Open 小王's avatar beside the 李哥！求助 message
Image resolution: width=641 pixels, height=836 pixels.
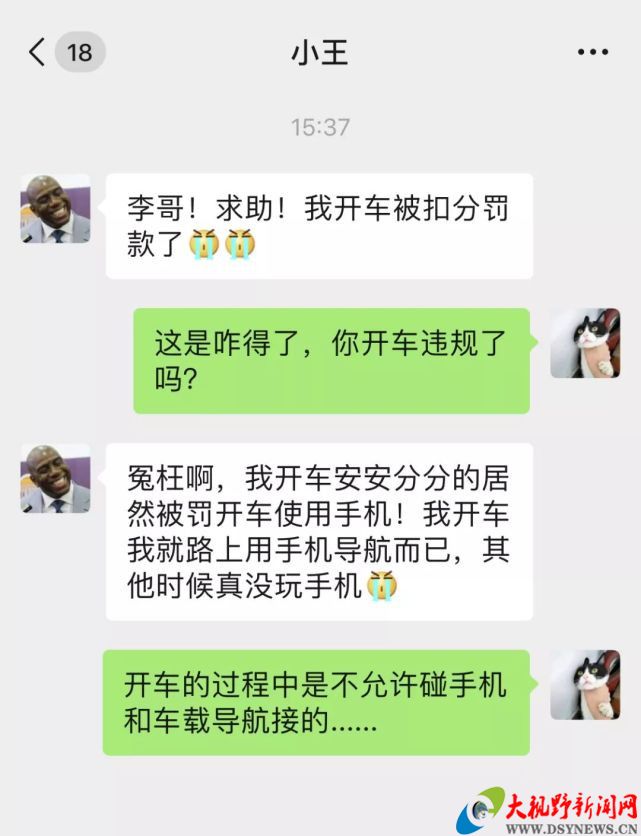pos(55,209)
